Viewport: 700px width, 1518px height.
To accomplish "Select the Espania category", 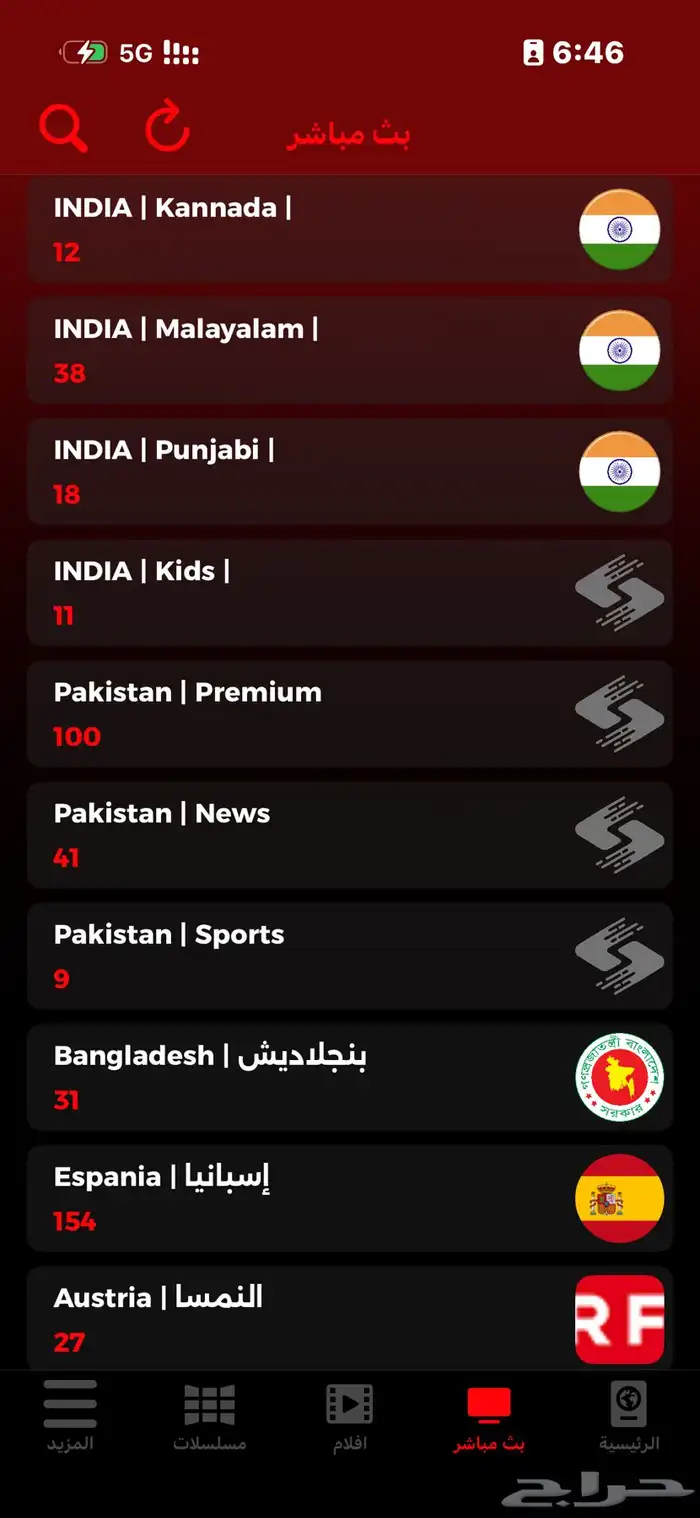I will click(x=349, y=1197).
